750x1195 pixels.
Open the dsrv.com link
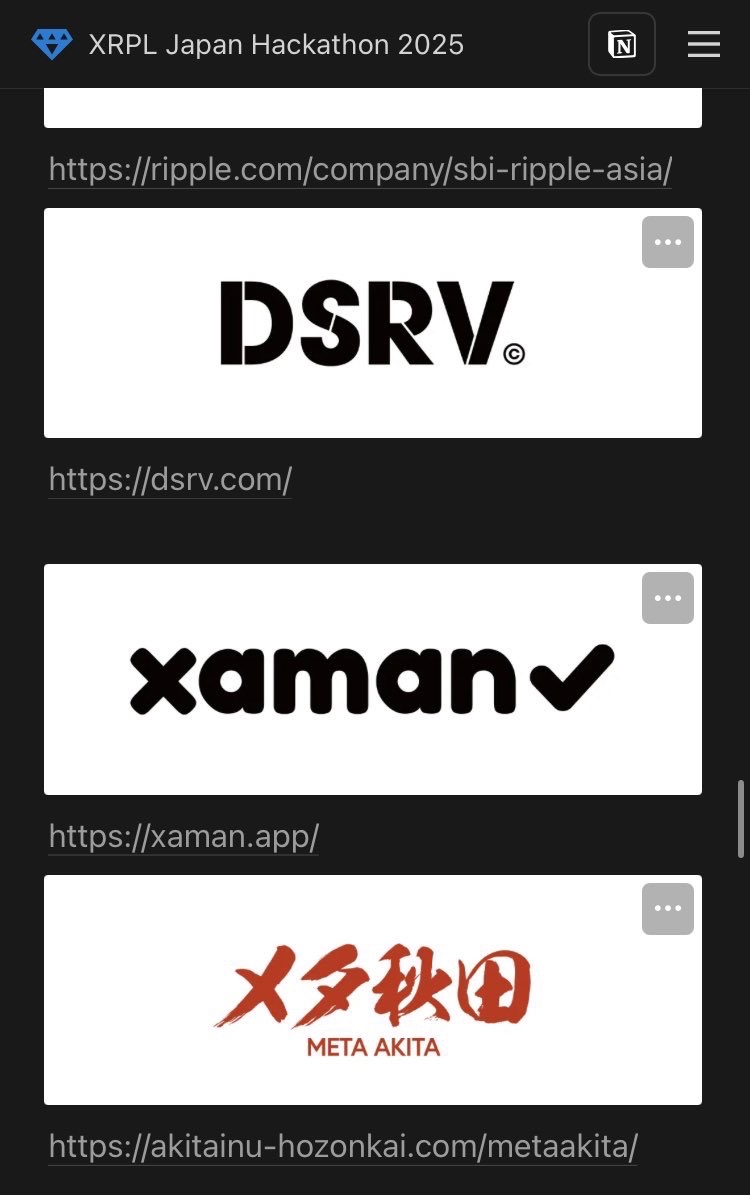pos(170,480)
